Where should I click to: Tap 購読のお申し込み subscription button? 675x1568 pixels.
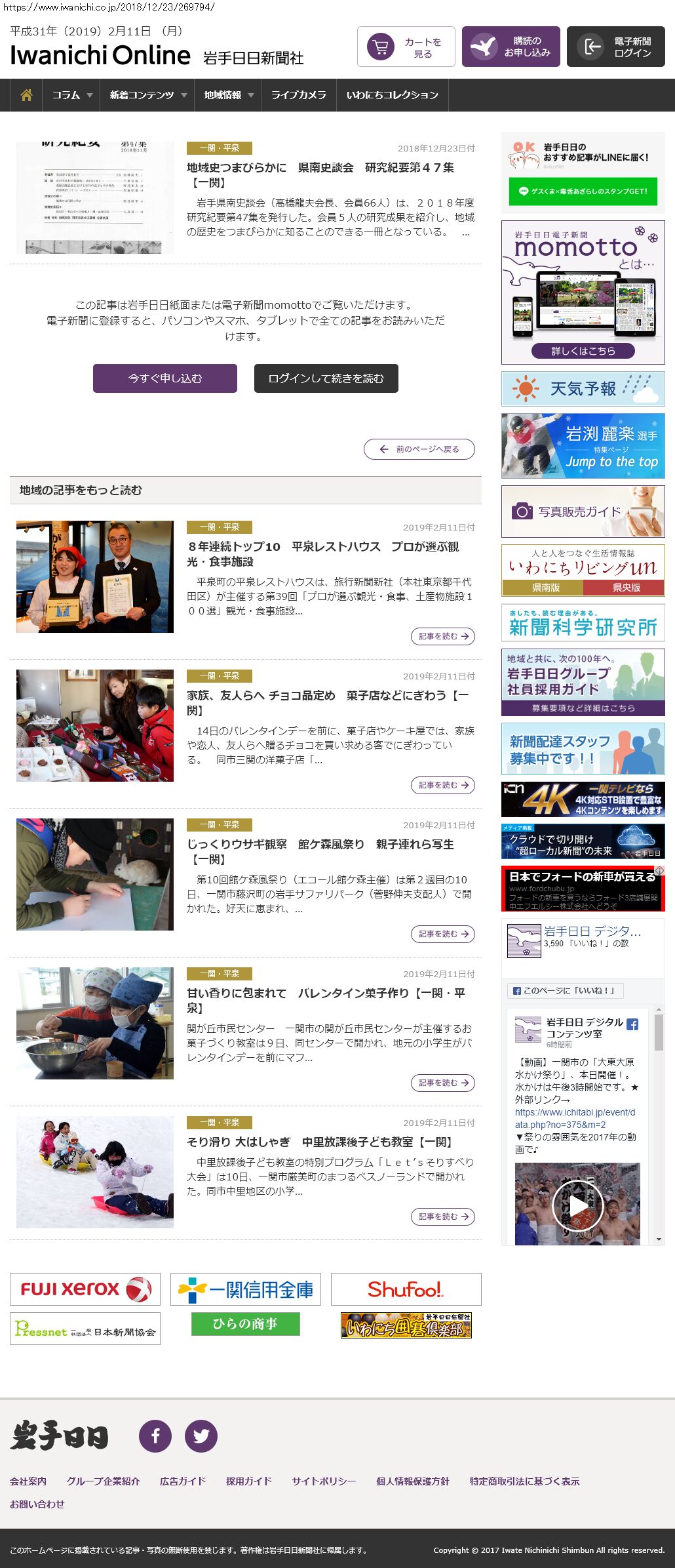[511, 47]
